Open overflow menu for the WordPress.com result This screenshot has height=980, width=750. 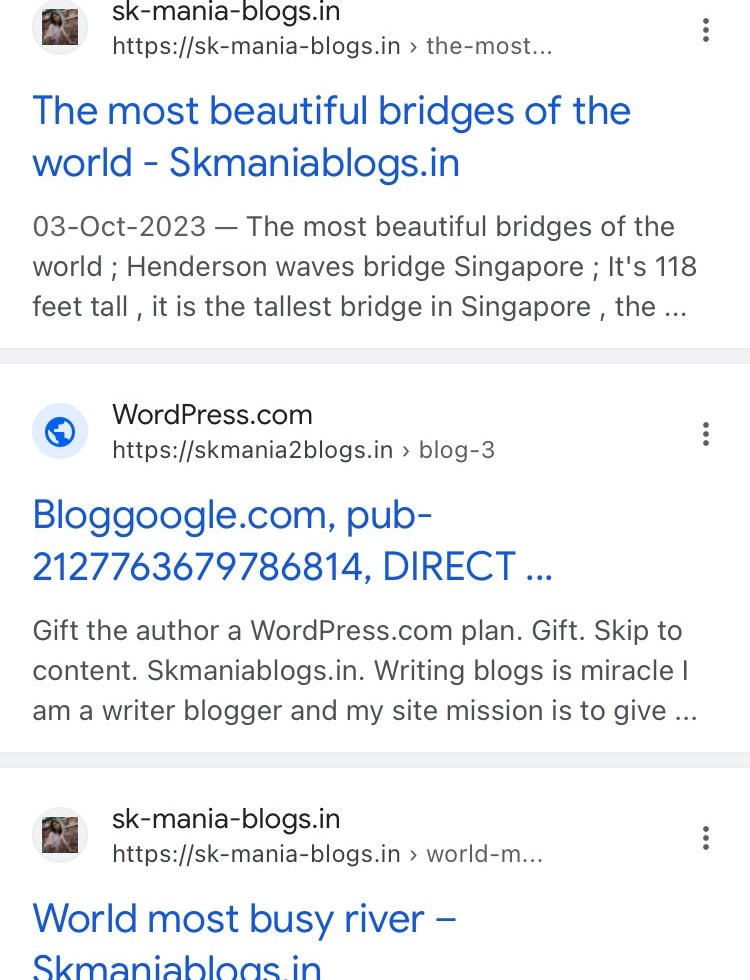pos(706,433)
